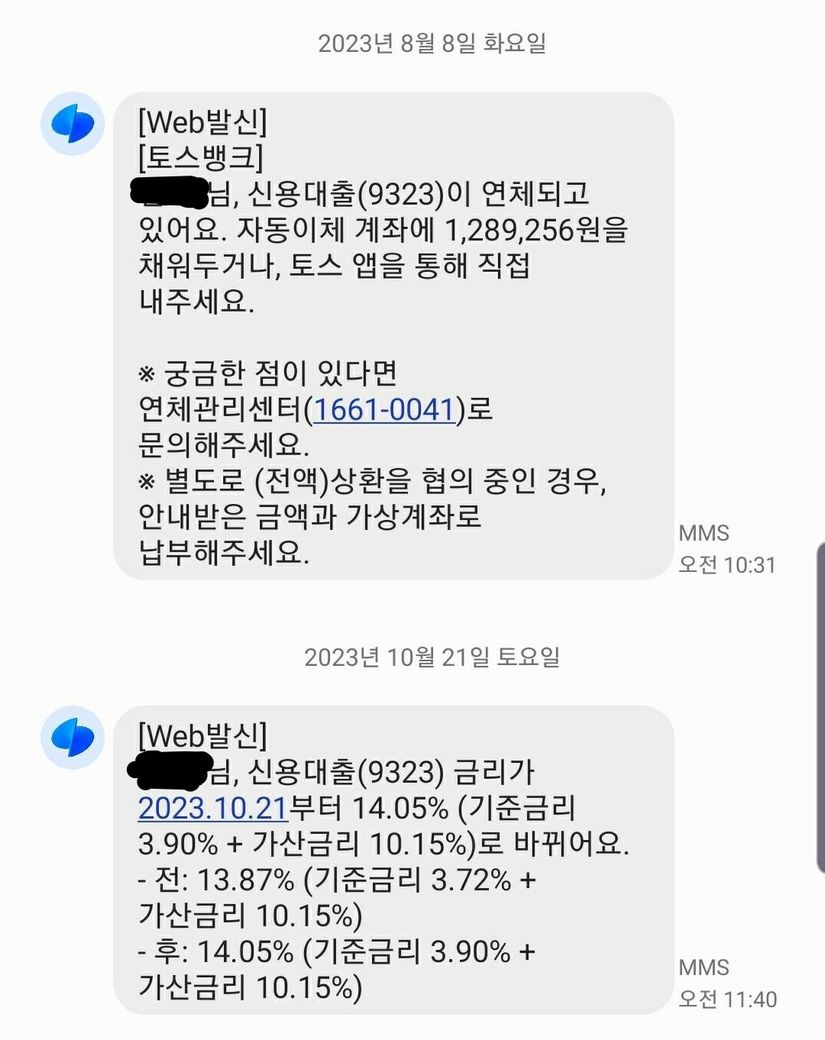Call the 1661-0041 overdue center number
Screen dimensions: 825x1040
point(385,410)
